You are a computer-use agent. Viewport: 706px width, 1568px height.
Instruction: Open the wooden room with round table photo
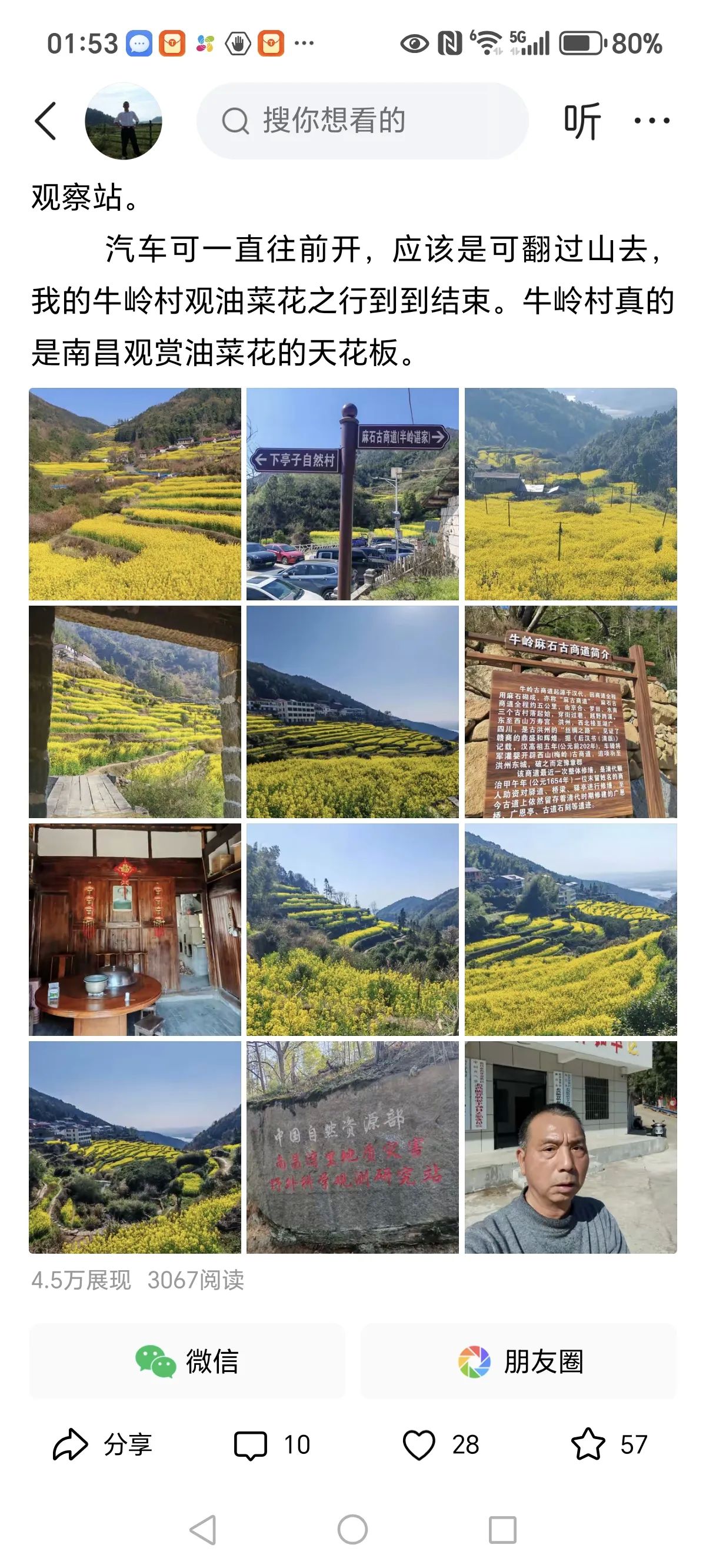pyautogui.click(x=135, y=929)
